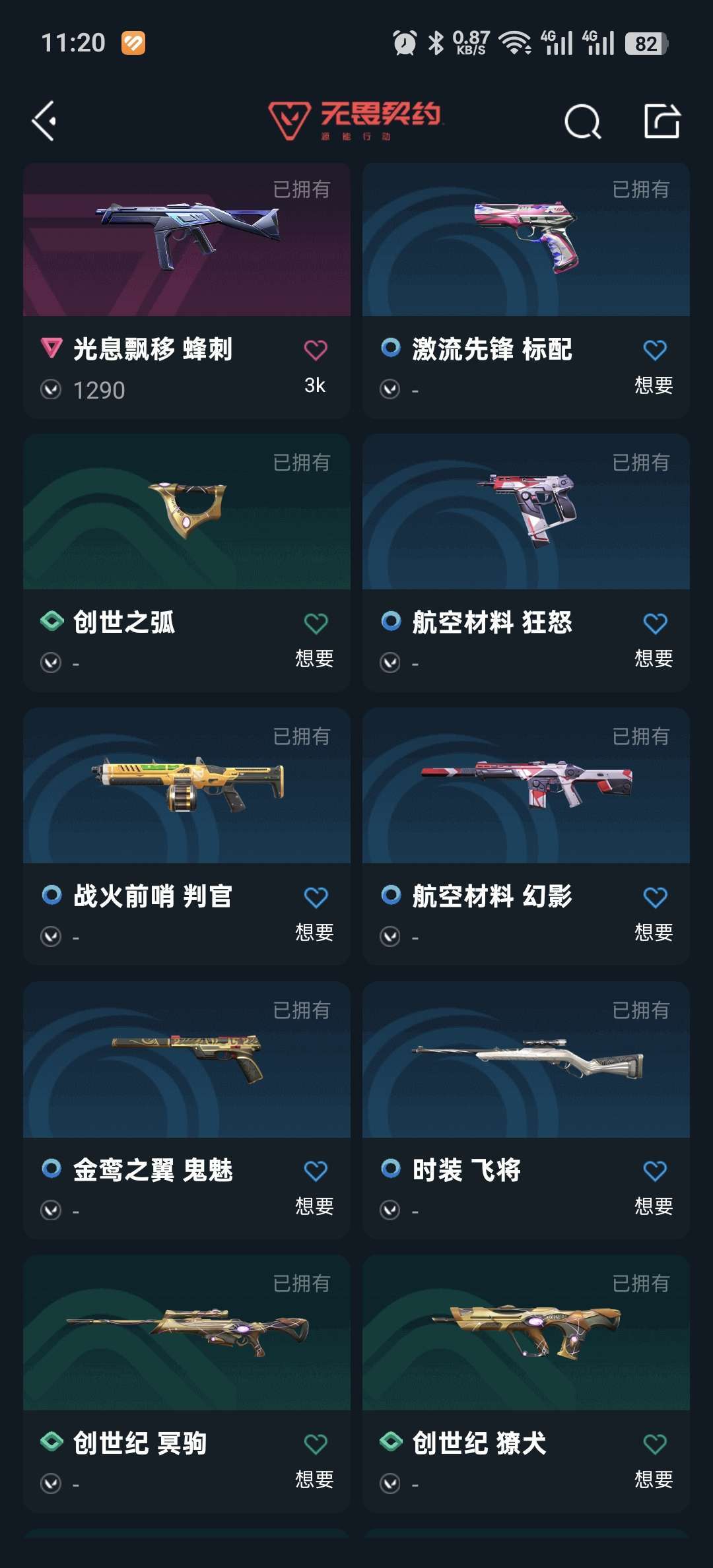Open the 激流先锋 标配 skin card

click(x=526, y=290)
